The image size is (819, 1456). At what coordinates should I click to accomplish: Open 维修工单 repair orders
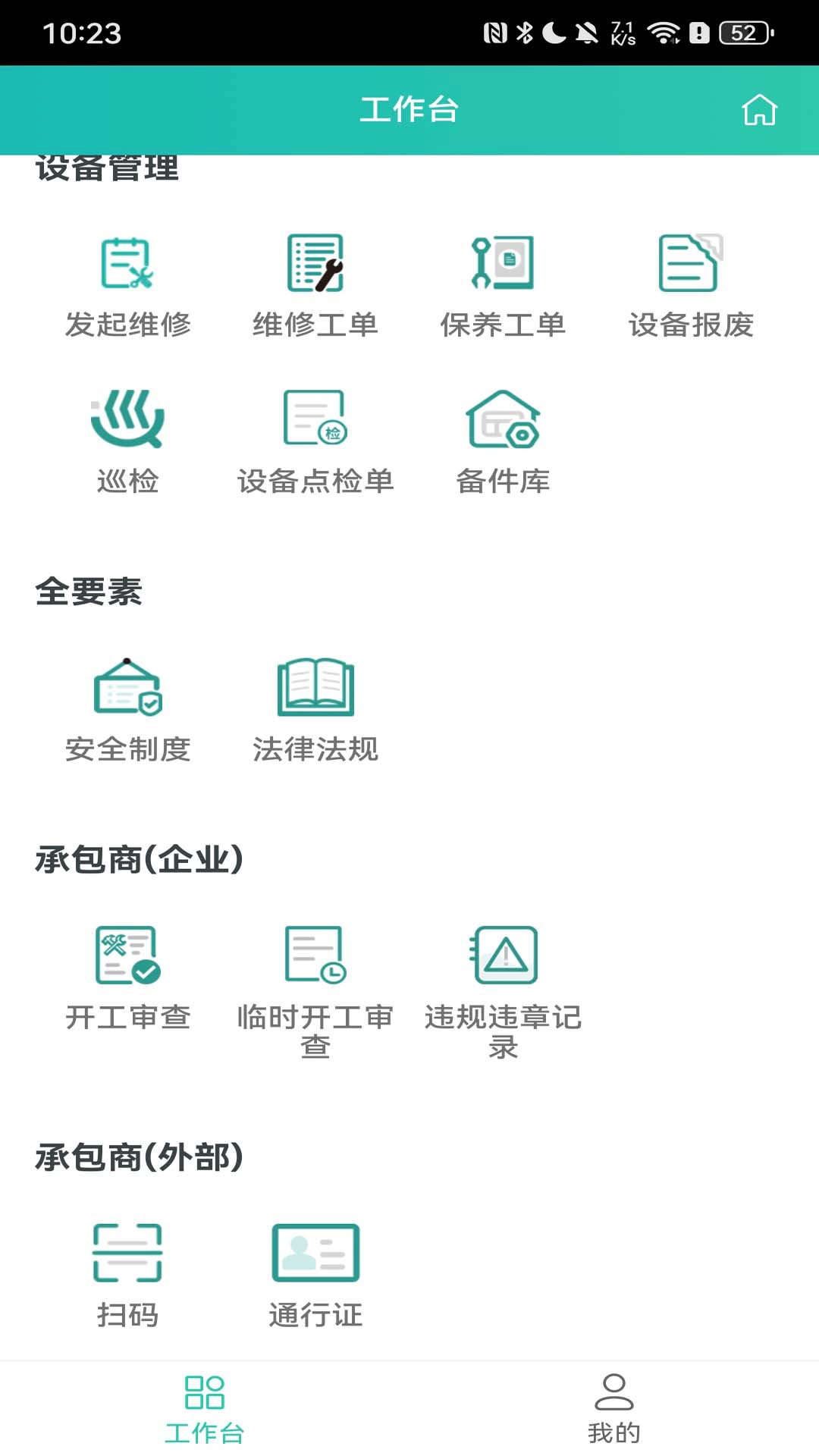pyautogui.click(x=315, y=286)
